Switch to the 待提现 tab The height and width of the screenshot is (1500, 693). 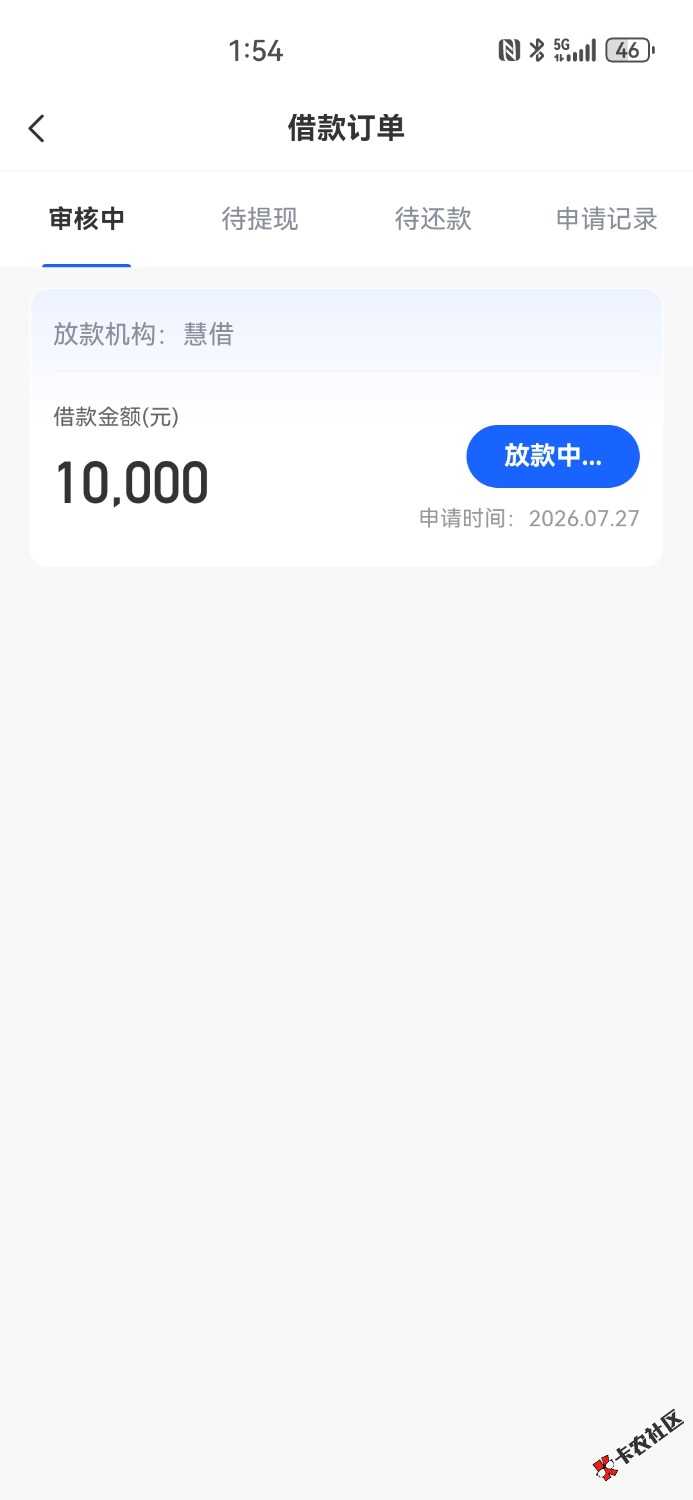[260, 219]
